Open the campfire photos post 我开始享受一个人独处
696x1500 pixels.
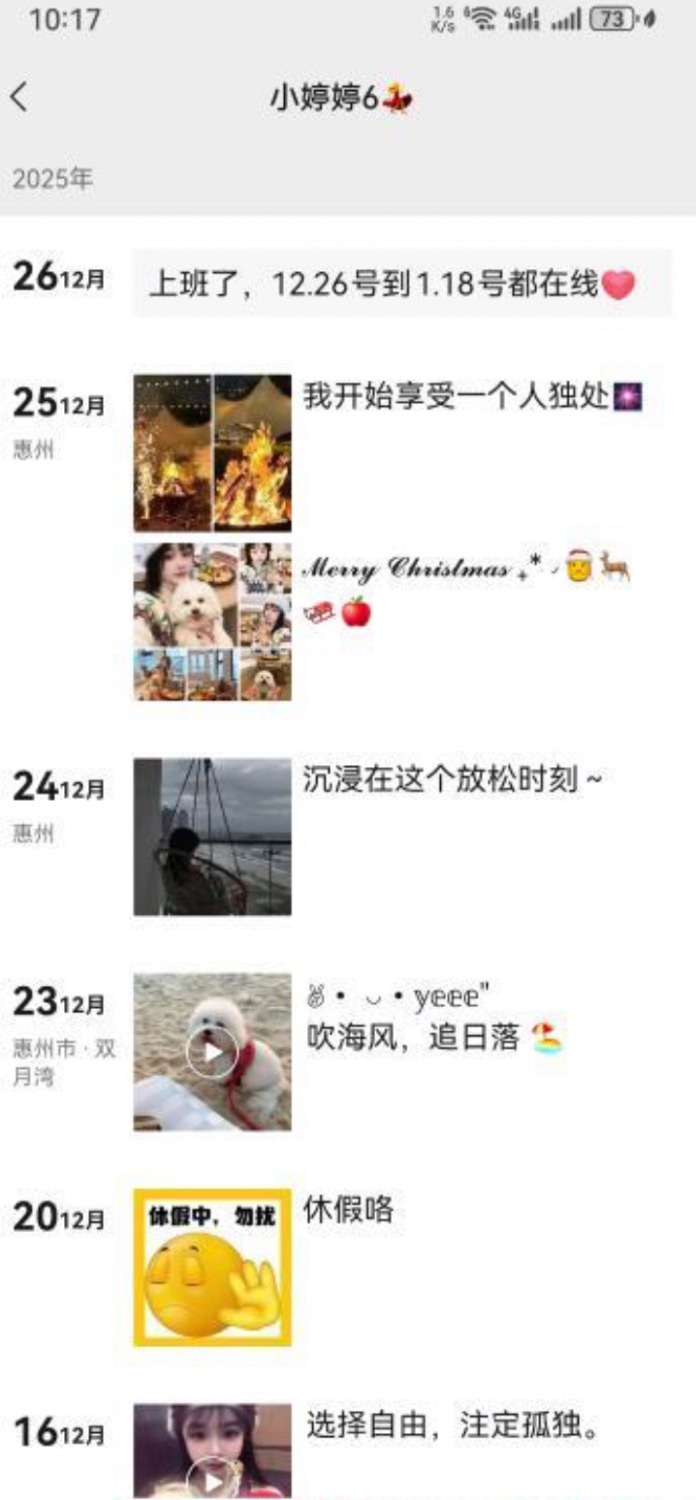[213, 453]
